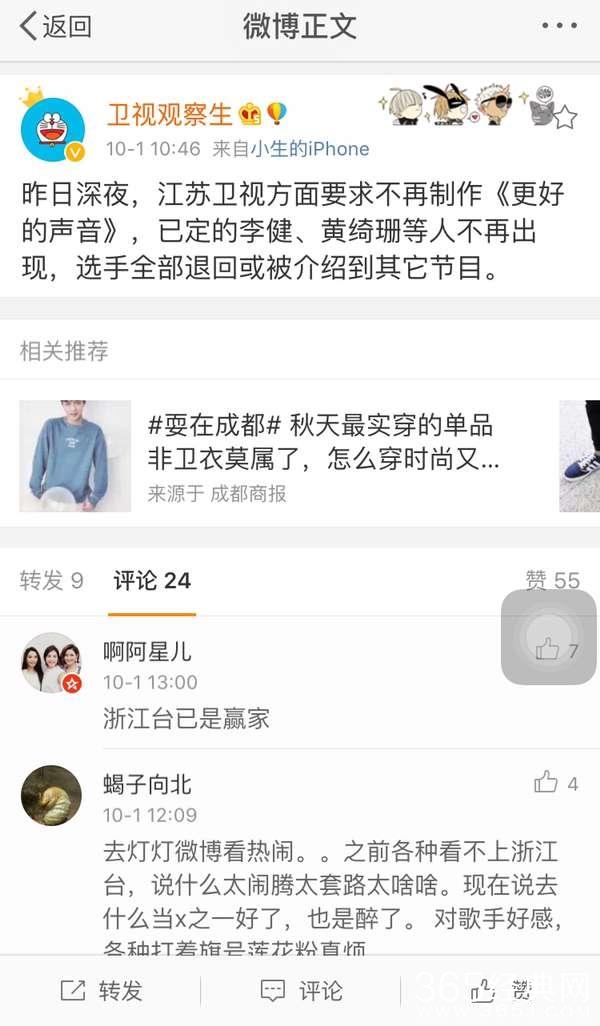The height and width of the screenshot is (1026, 600).
Task: Go back with the 返回 button
Action: pyautogui.click(x=55, y=27)
